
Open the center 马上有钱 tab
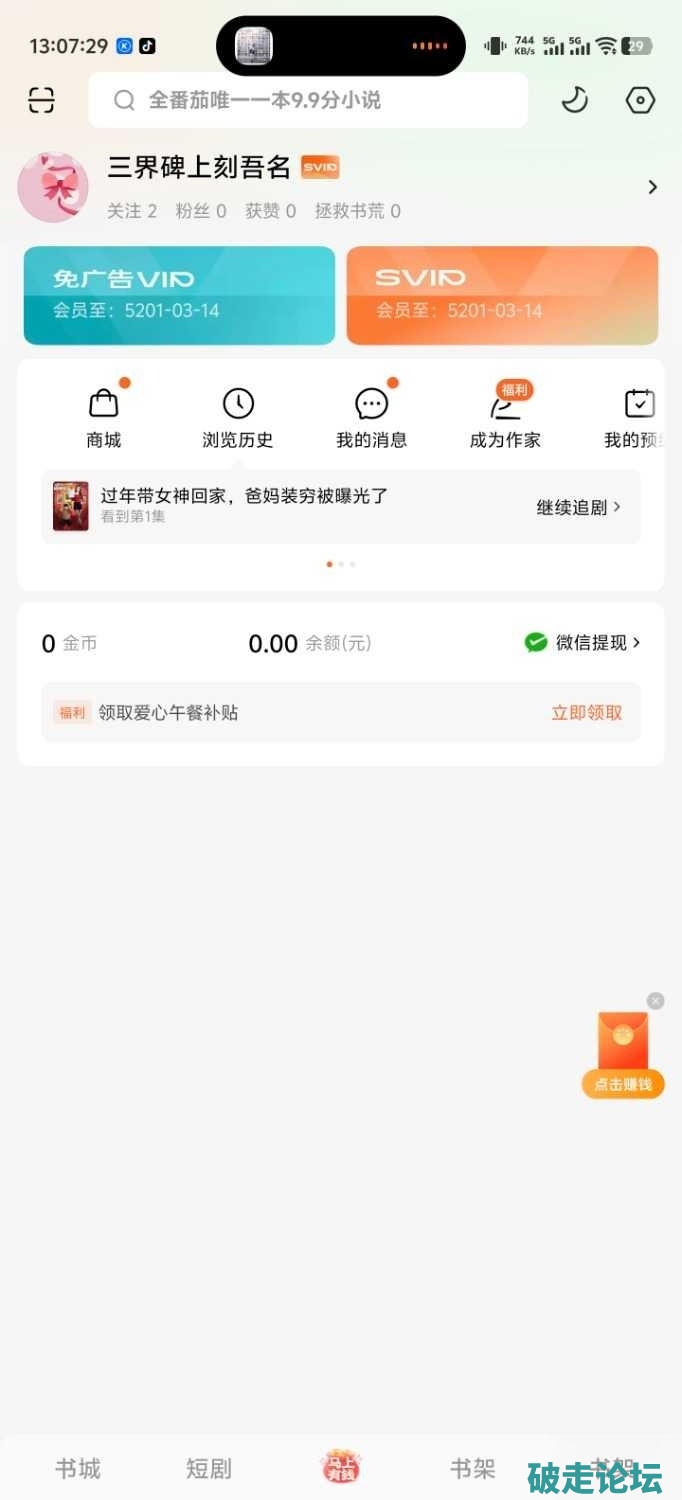(340, 1467)
